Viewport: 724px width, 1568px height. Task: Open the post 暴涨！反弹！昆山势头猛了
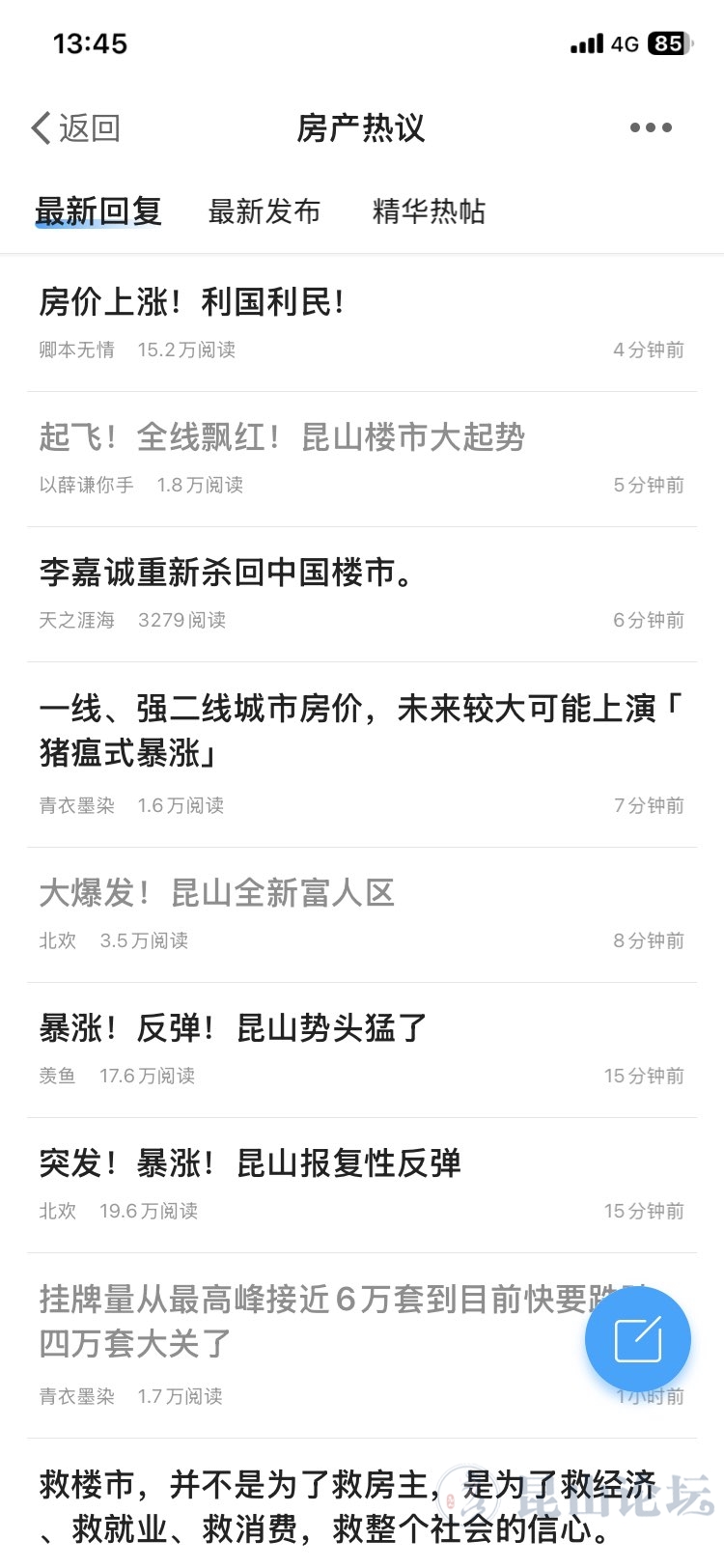233,1029
